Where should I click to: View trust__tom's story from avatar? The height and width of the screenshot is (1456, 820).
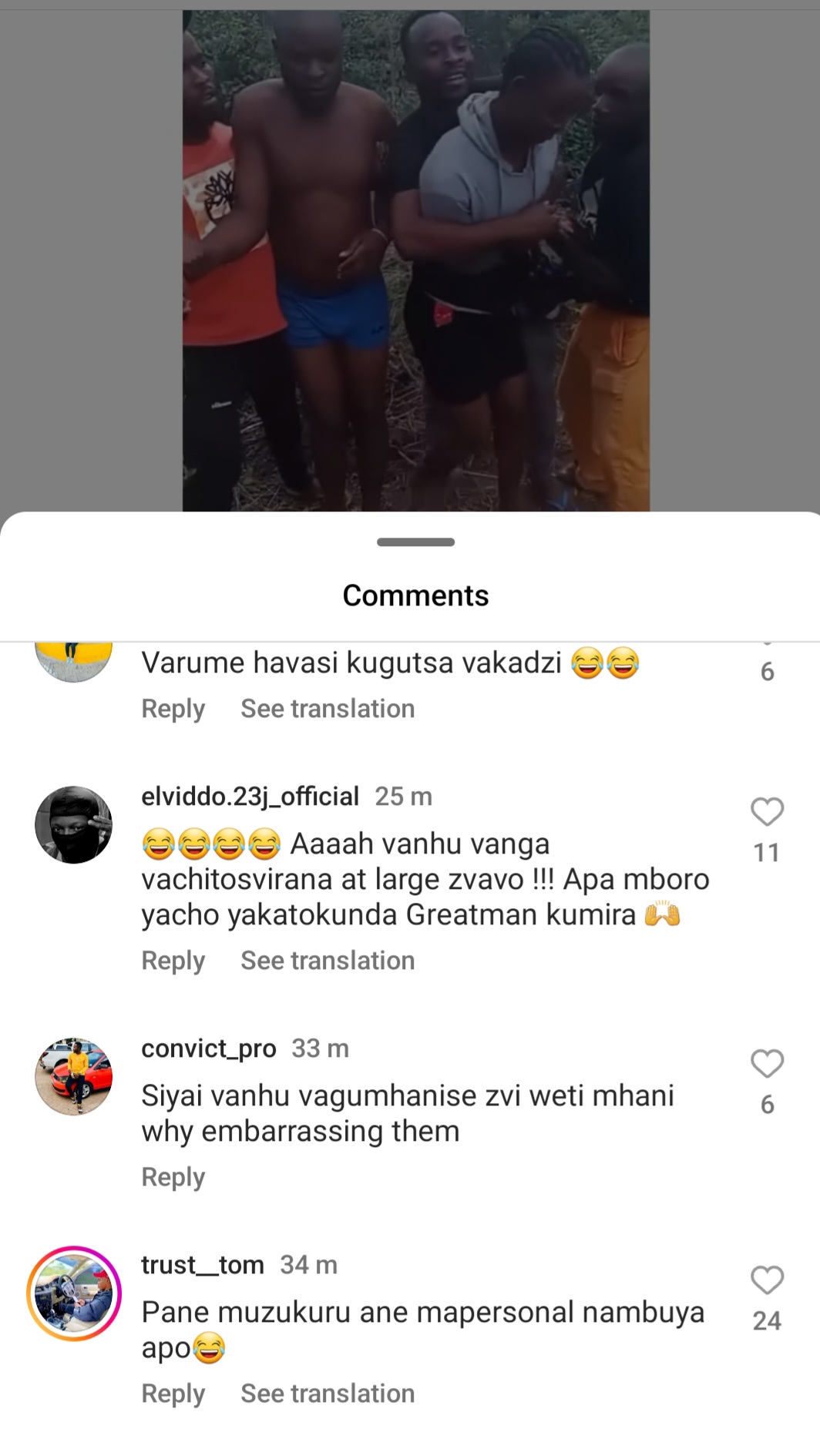coord(74,1293)
